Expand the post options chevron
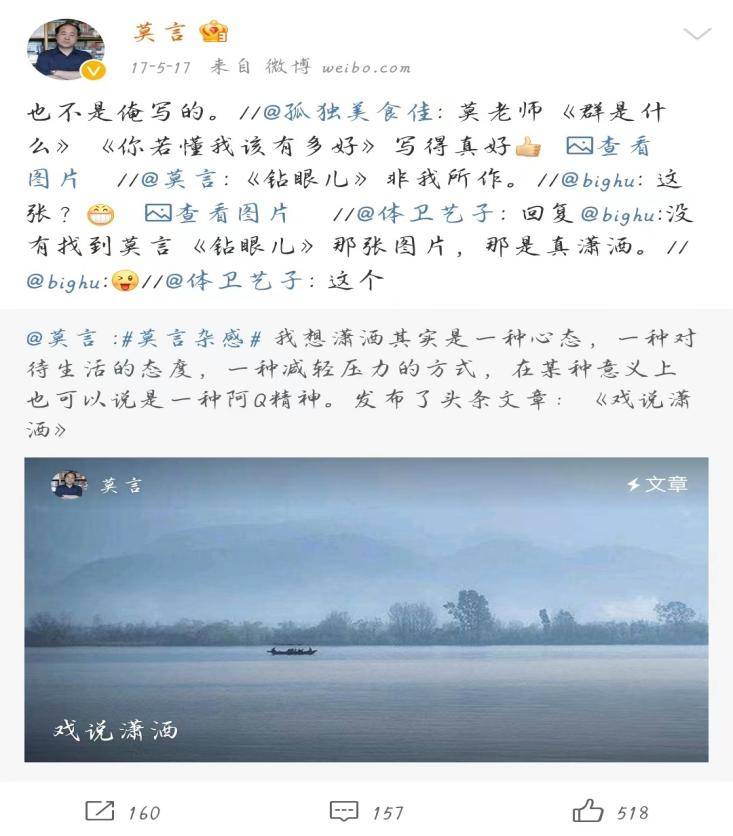 click(696, 35)
